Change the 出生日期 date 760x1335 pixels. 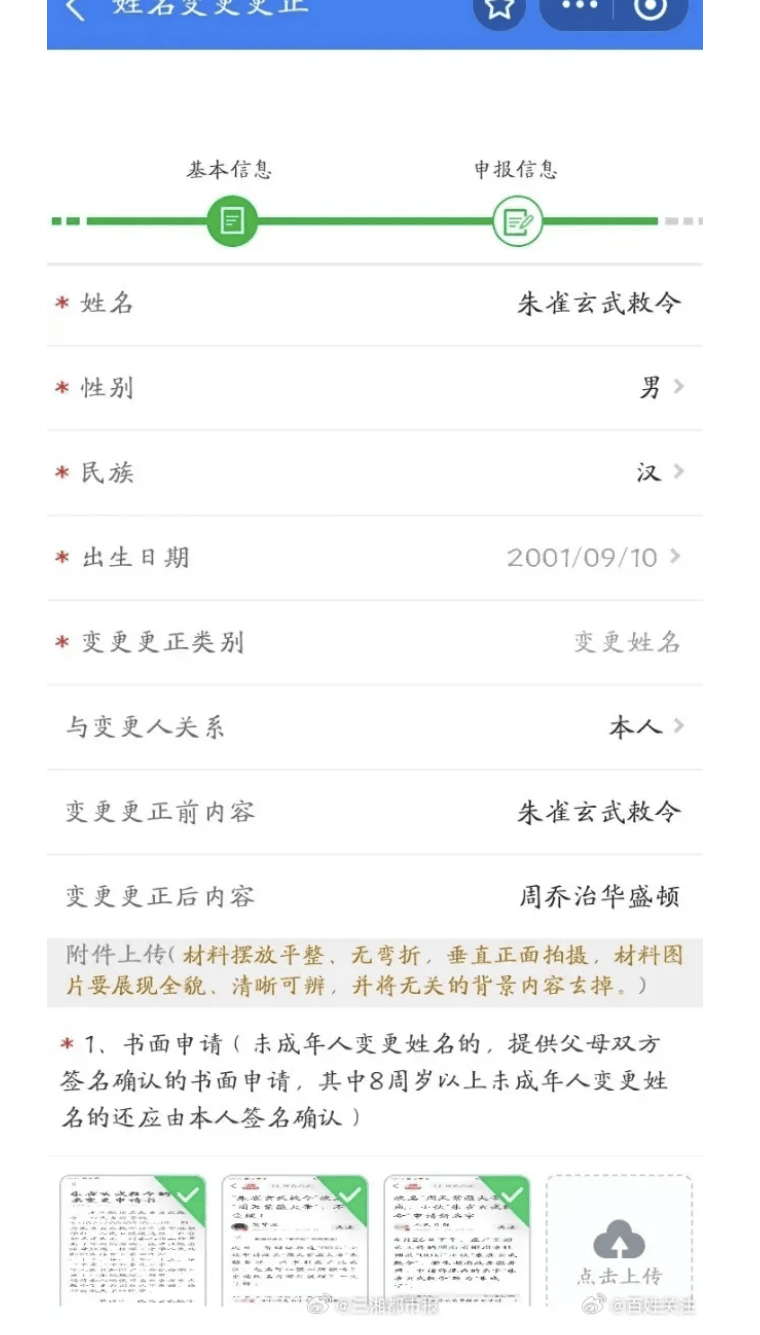click(x=375, y=558)
